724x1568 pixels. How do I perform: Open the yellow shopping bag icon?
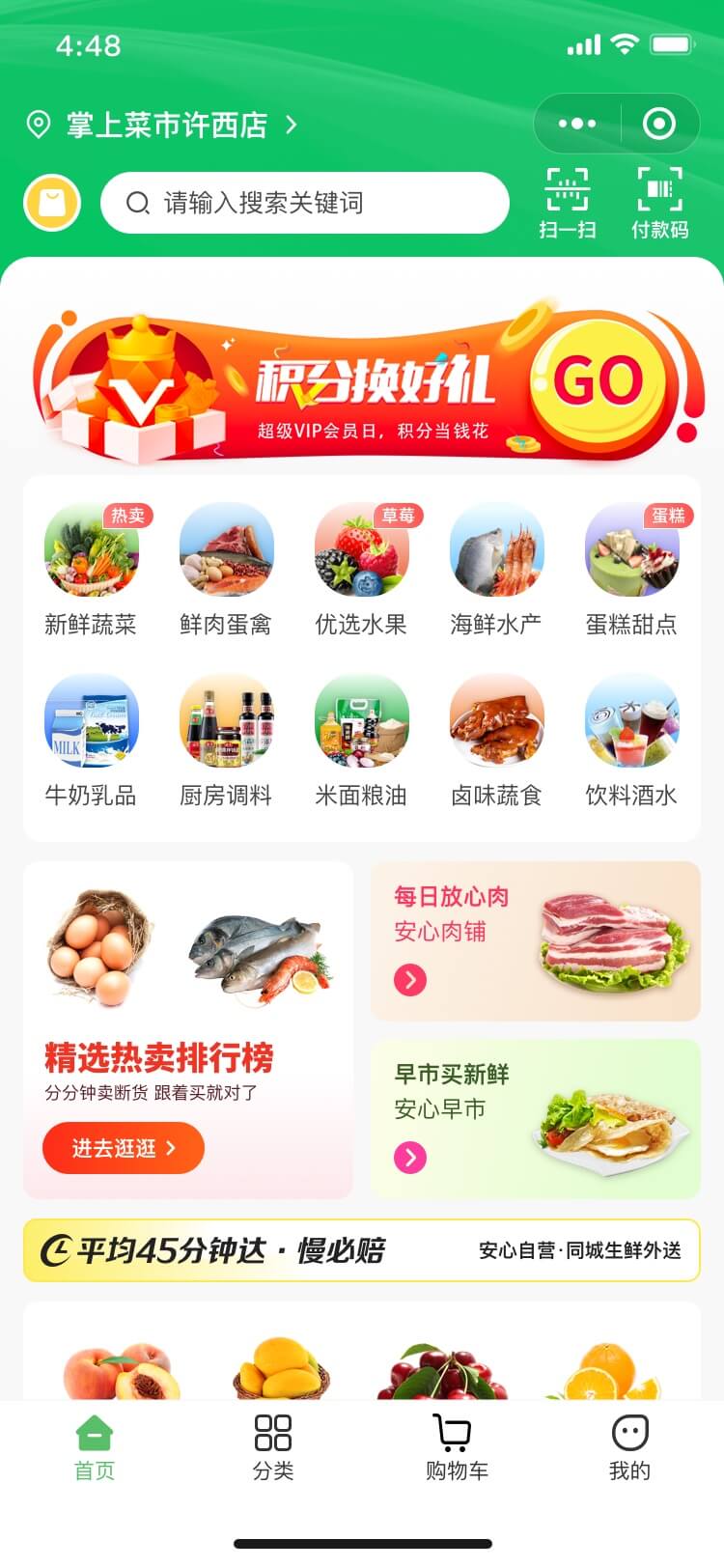click(52, 203)
